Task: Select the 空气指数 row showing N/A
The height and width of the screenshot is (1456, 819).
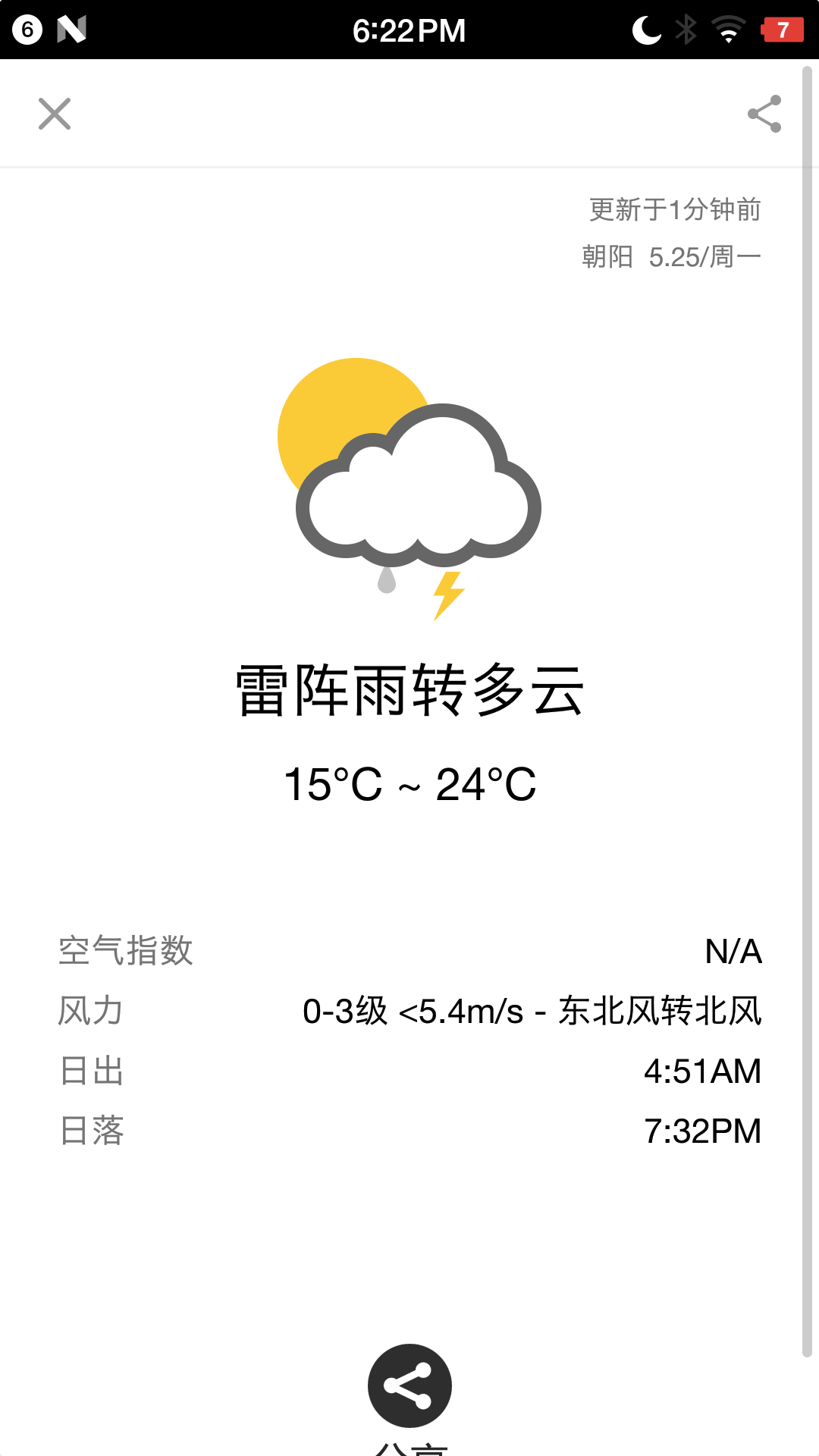Action: [x=409, y=950]
